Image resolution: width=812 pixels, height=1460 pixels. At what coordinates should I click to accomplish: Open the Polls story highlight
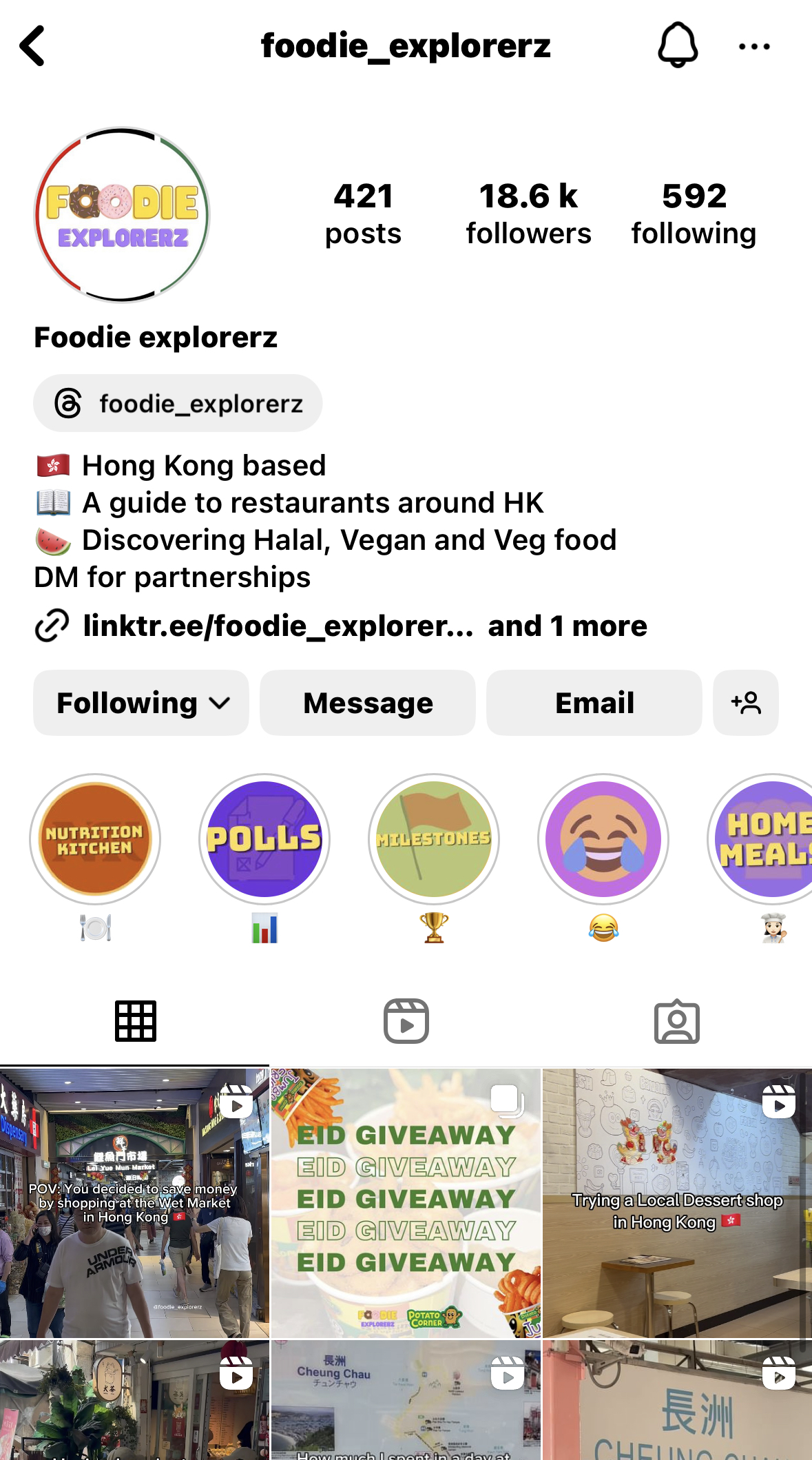(x=264, y=839)
